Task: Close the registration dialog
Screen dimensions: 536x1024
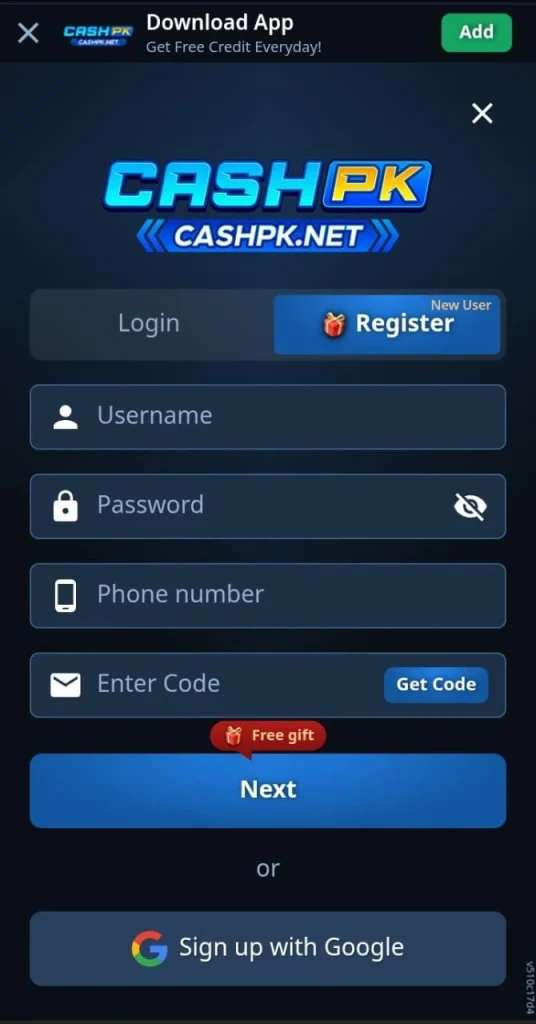Action: (x=482, y=114)
